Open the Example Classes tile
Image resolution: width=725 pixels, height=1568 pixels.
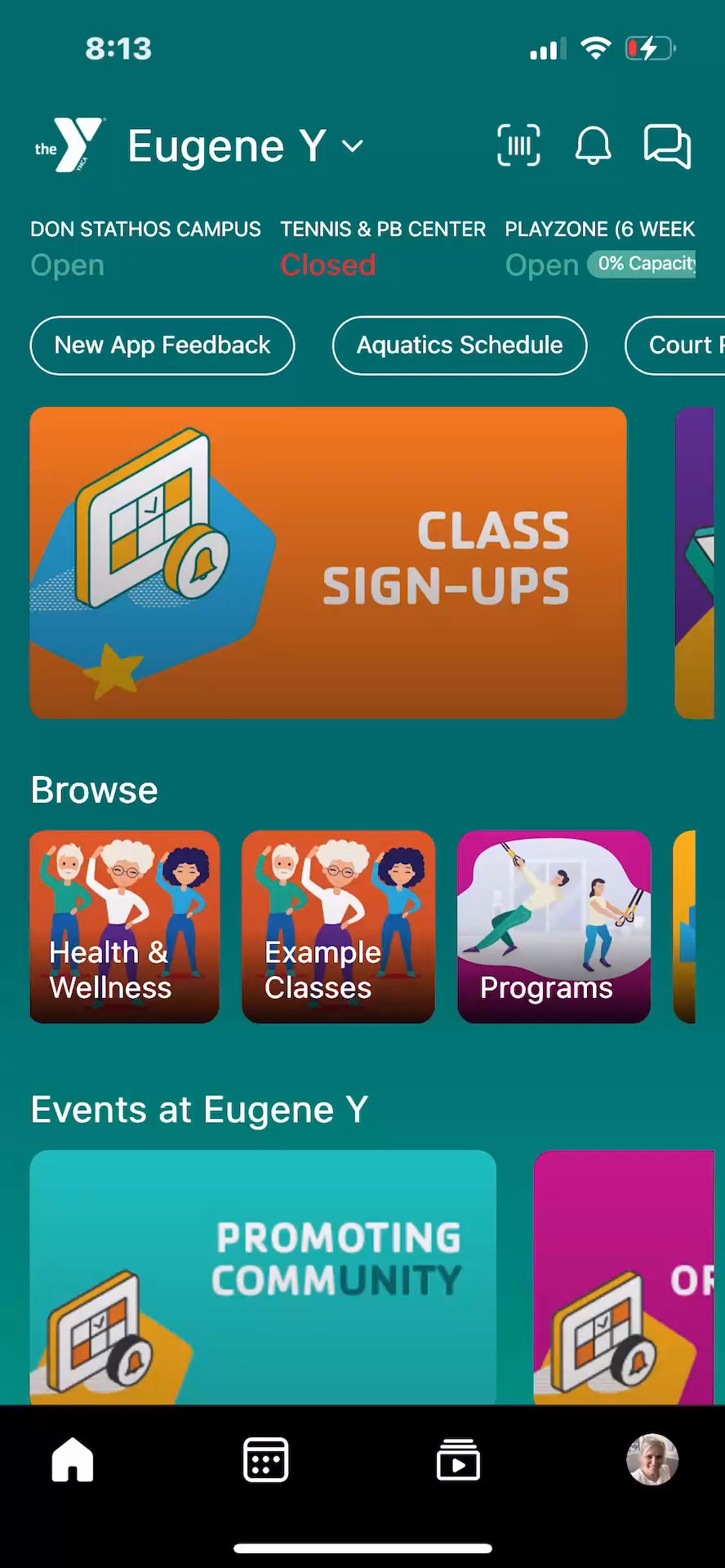tap(339, 927)
